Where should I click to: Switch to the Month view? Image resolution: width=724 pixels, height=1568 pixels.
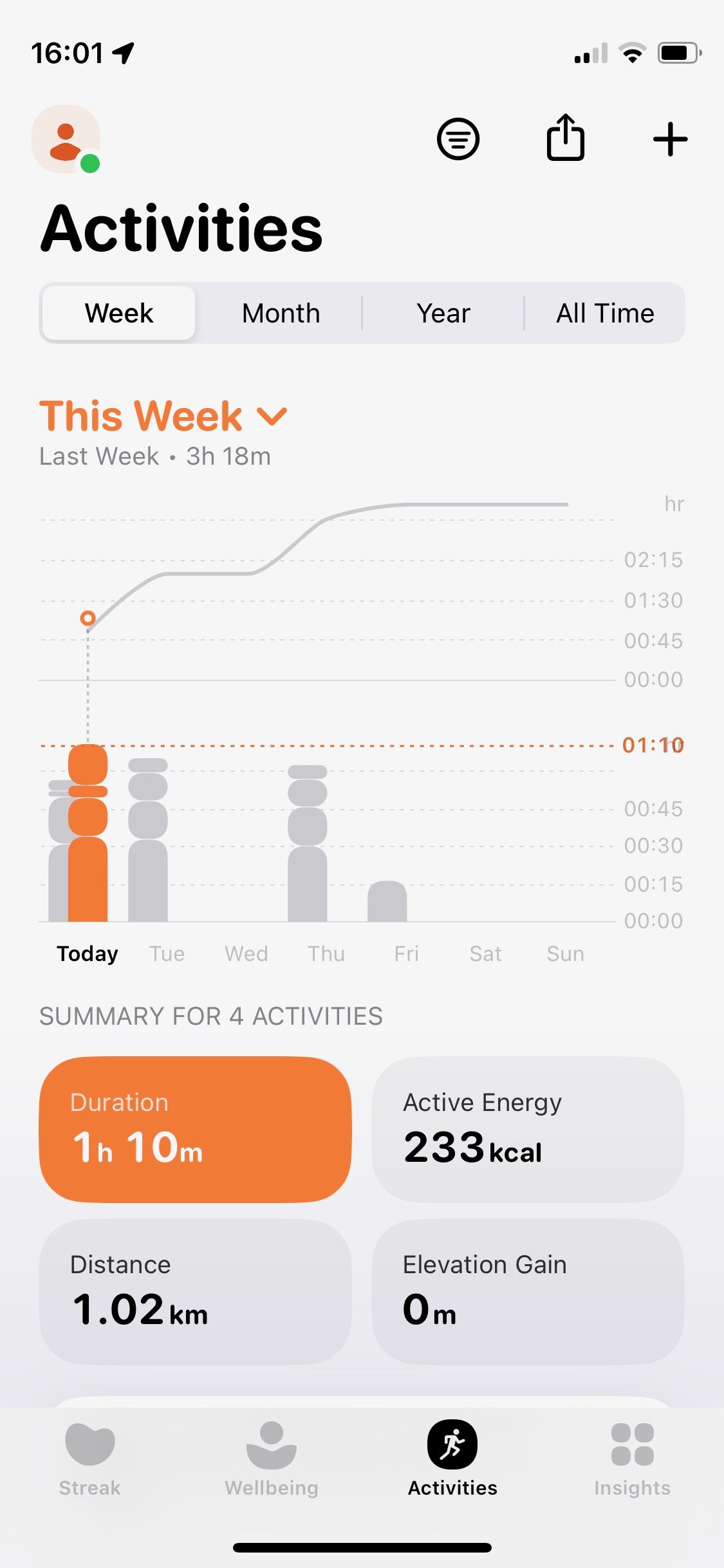tap(281, 313)
